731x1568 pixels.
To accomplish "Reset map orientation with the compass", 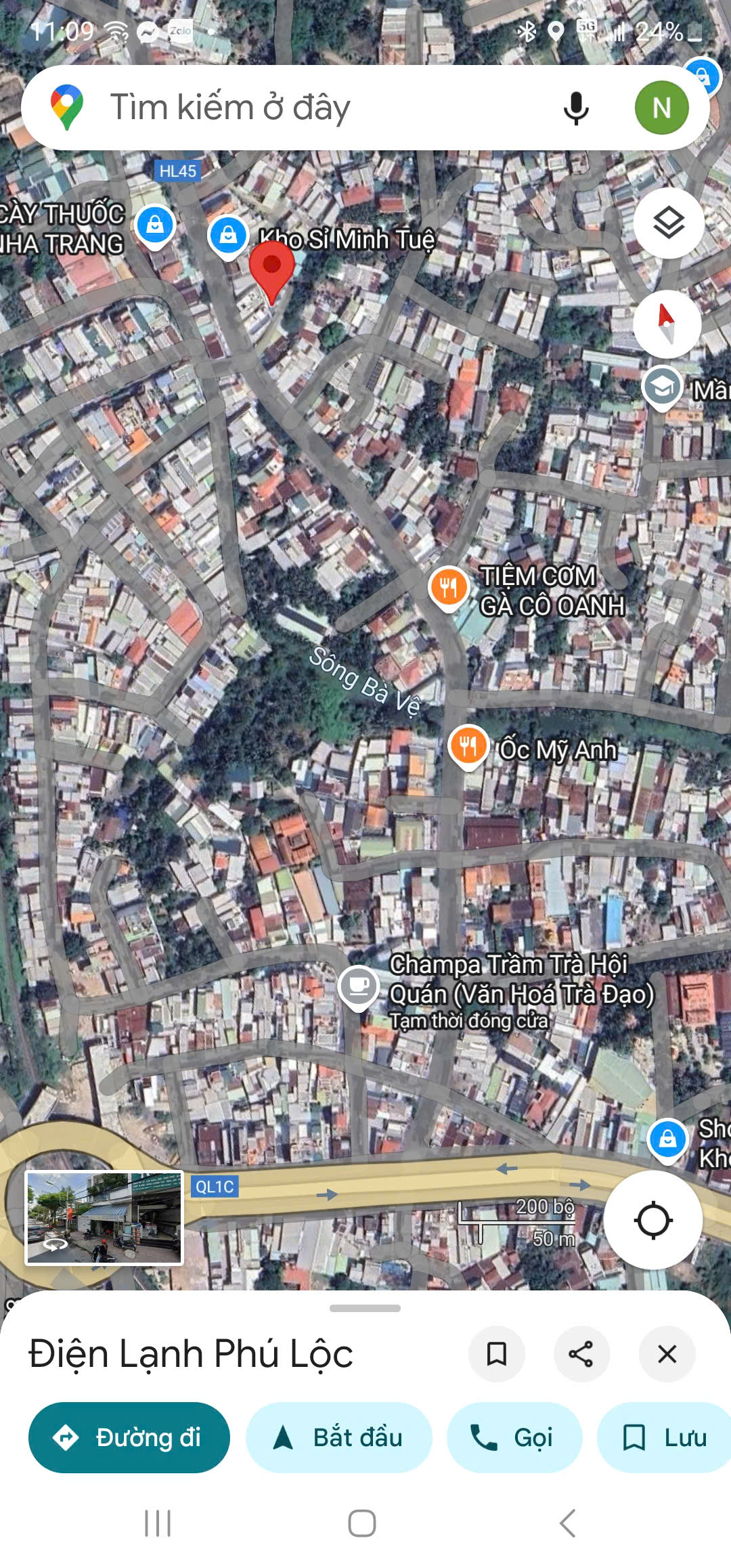I will click(x=667, y=324).
